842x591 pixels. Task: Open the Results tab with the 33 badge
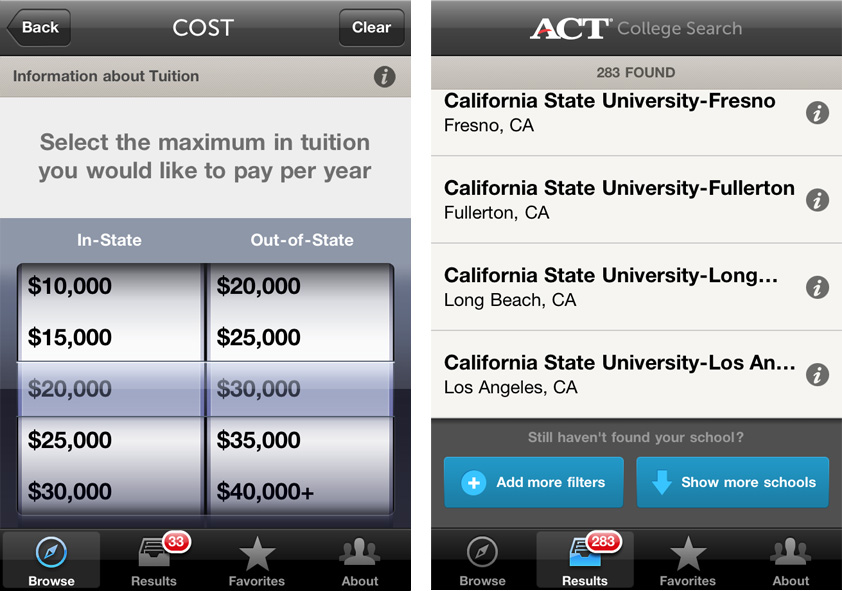pyautogui.click(x=154, y=561)
